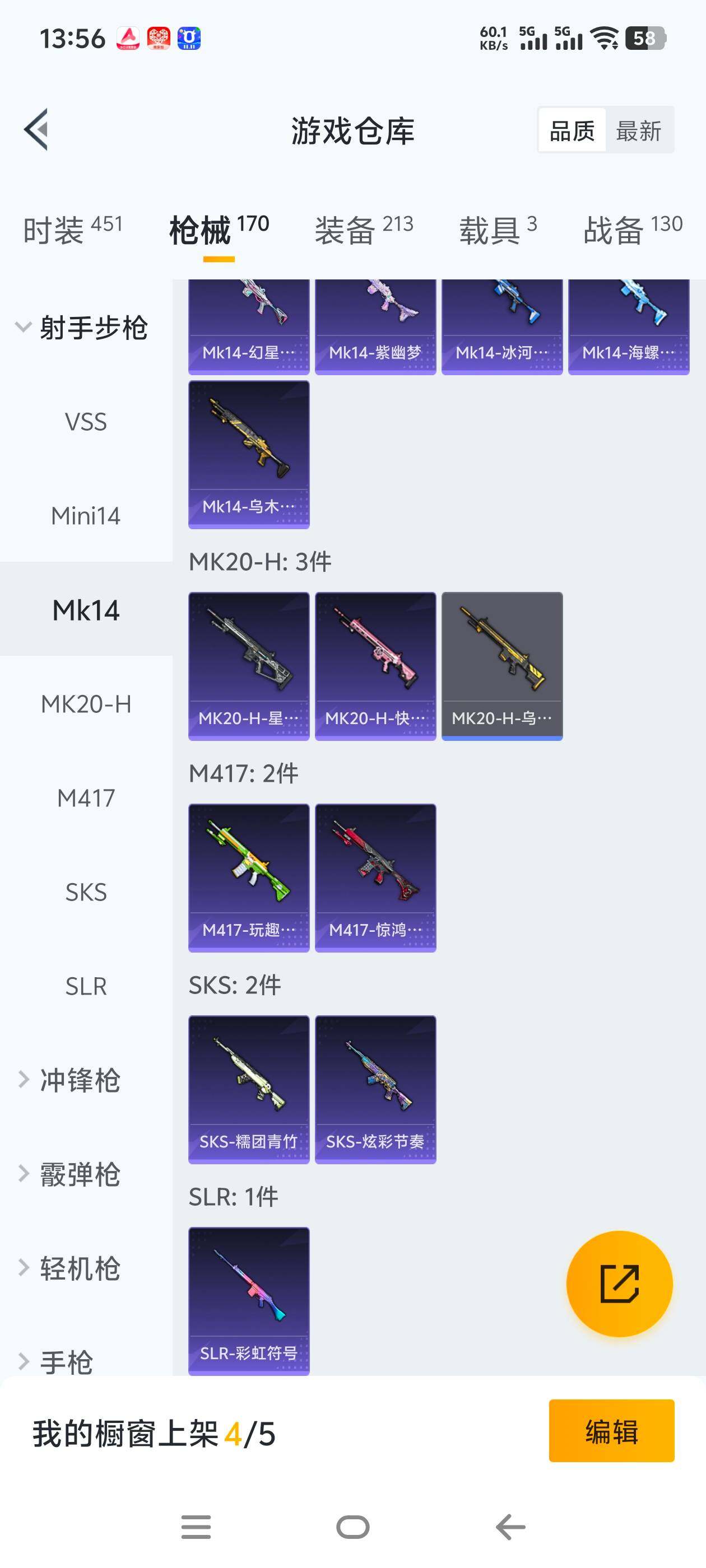Screen dimensions: 706x1568
Task: Tap the 编辑 button
Action: pyautogui.click(x=611, y=1430)
